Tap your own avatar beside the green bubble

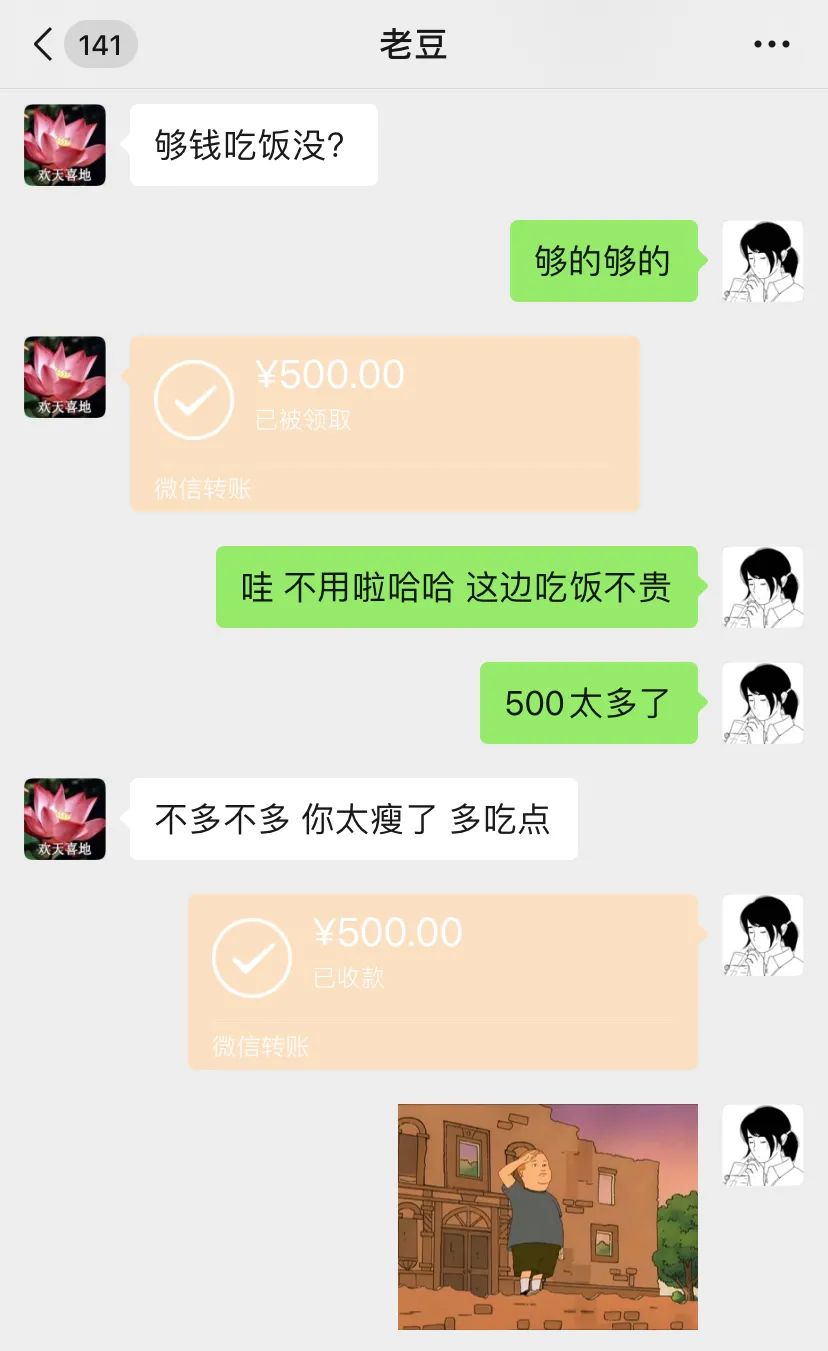762,261
